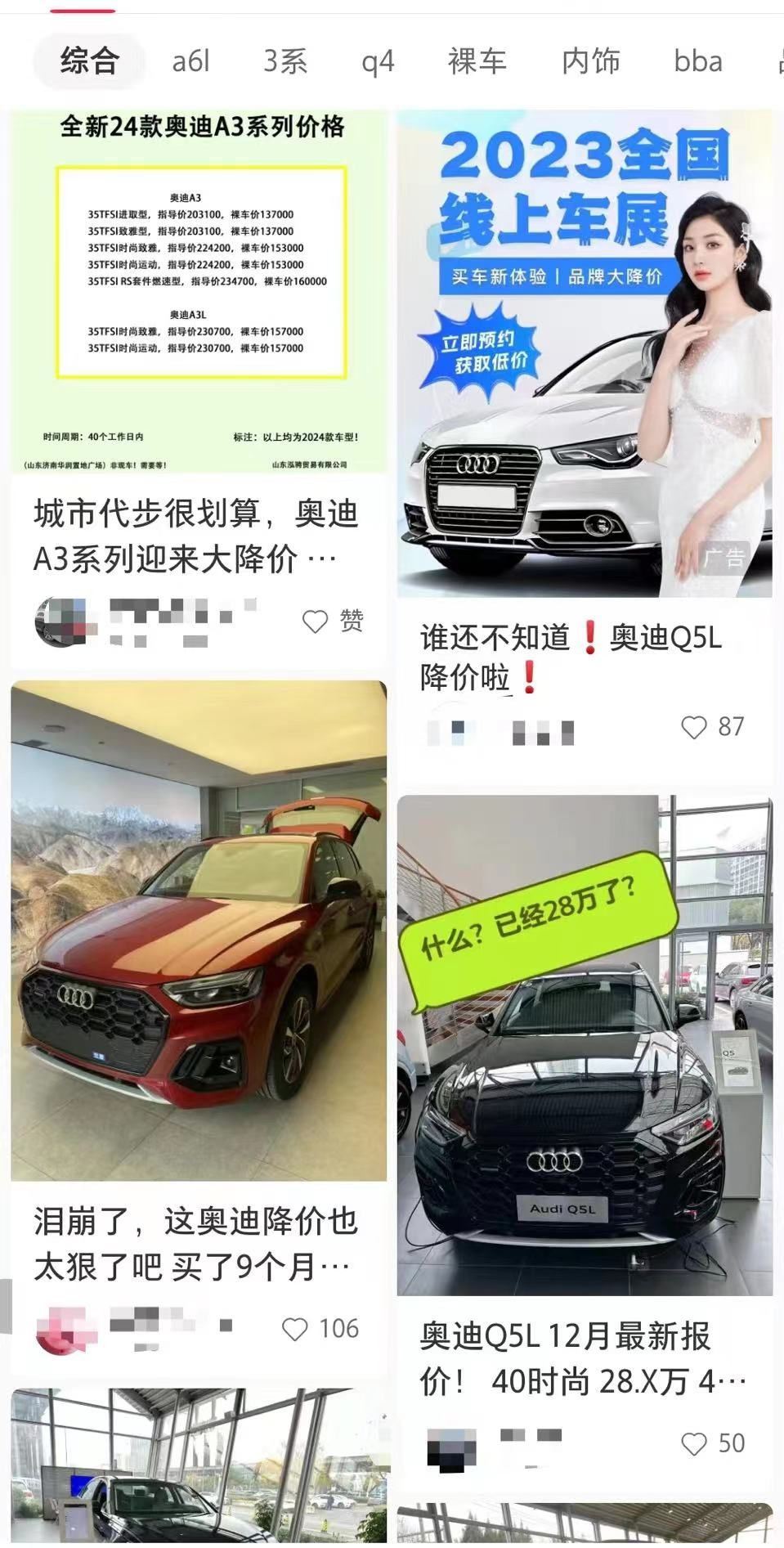Select the 综合 filter tab
784x1548 pixels.
(90, 61)
